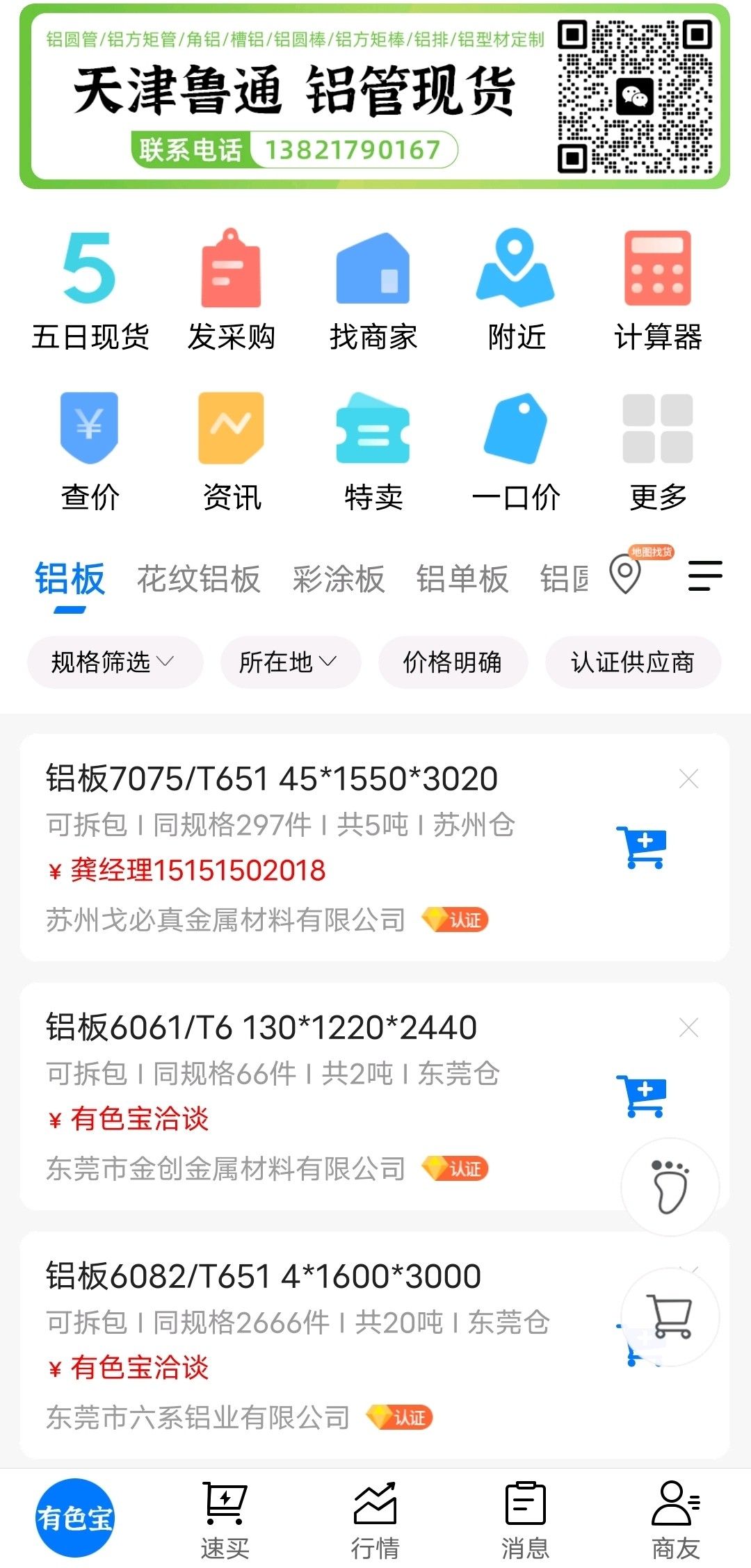The image size is (751, 1568).
Task: Go to the 行情 tab
Action: coord(375,1519)
